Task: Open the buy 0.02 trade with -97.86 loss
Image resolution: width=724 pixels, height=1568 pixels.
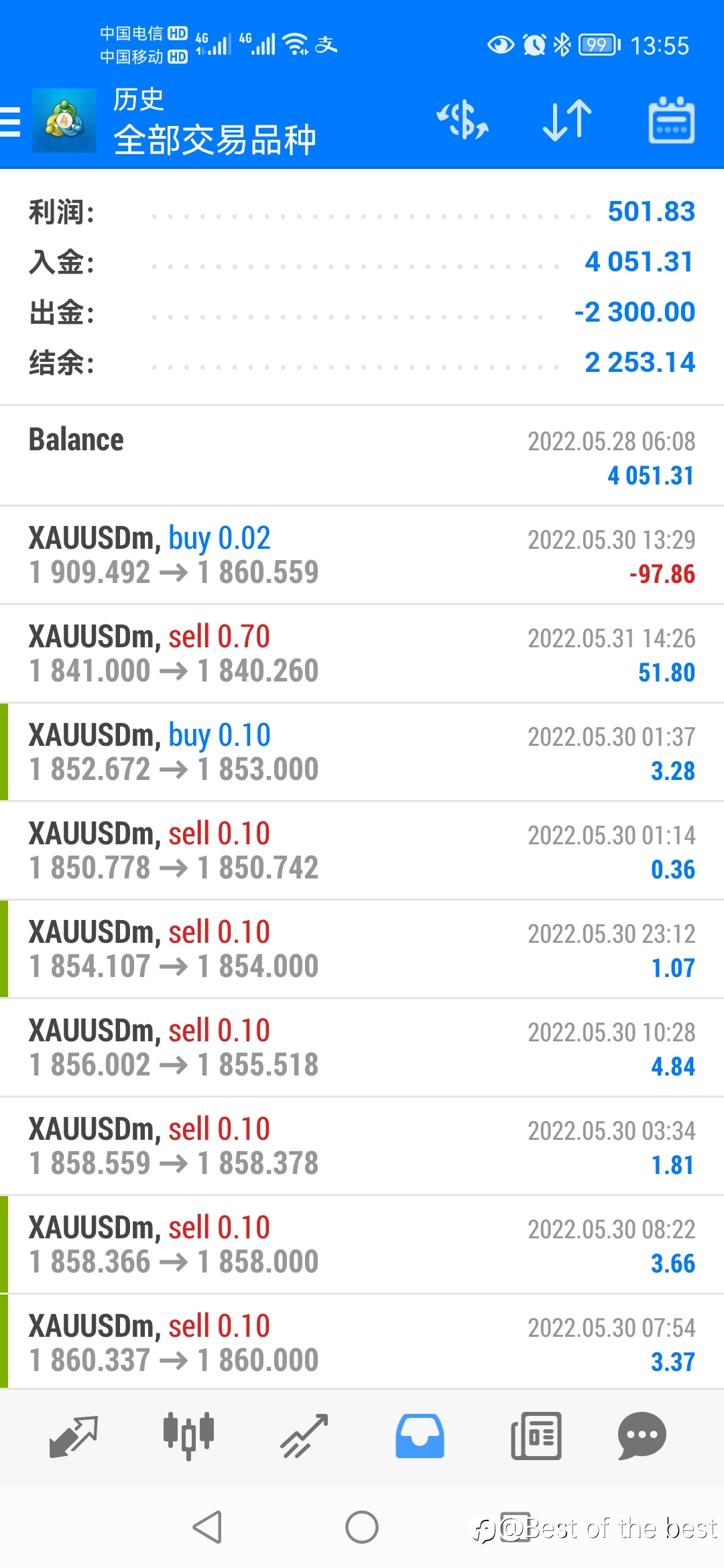Action: click(362, 555)
